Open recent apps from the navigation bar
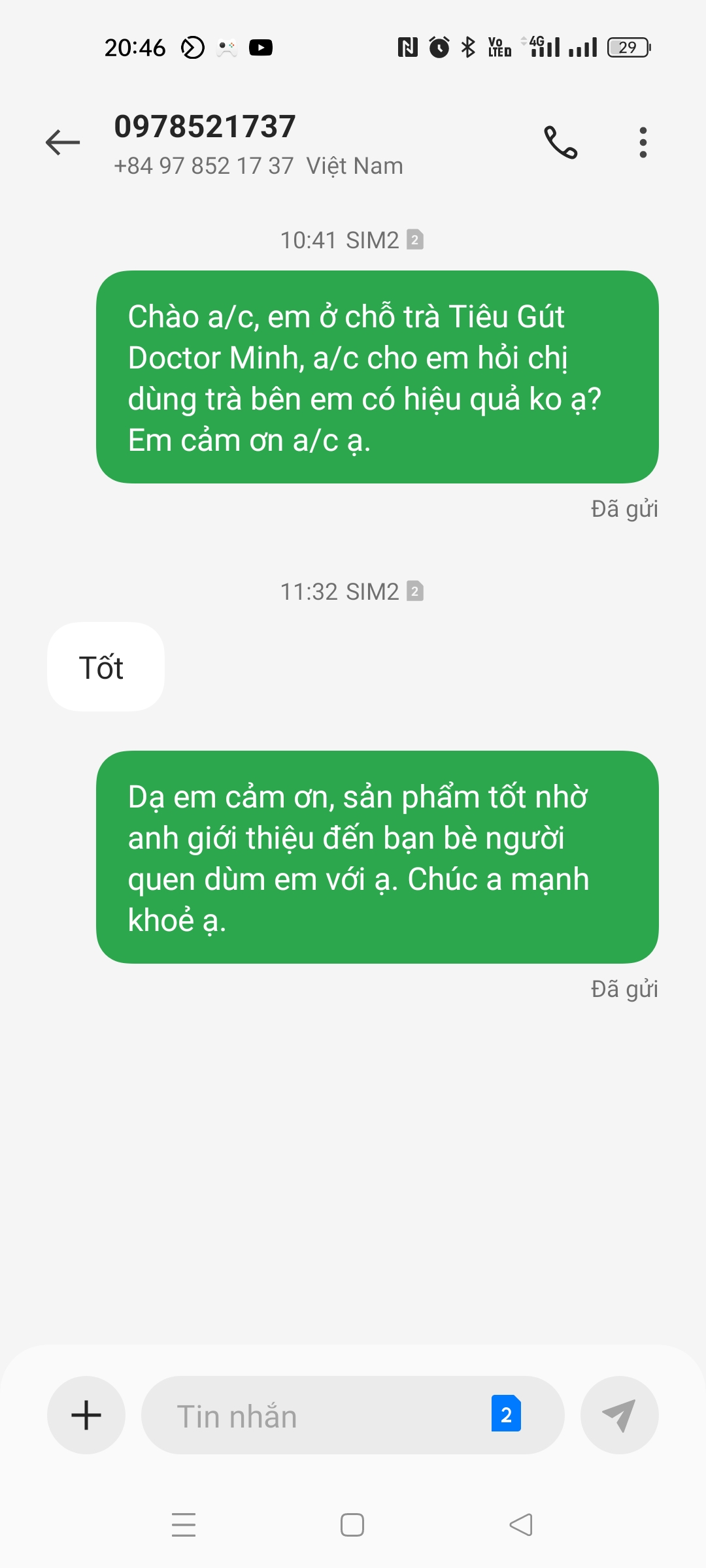706x1568 pixels. (184, 1525)
